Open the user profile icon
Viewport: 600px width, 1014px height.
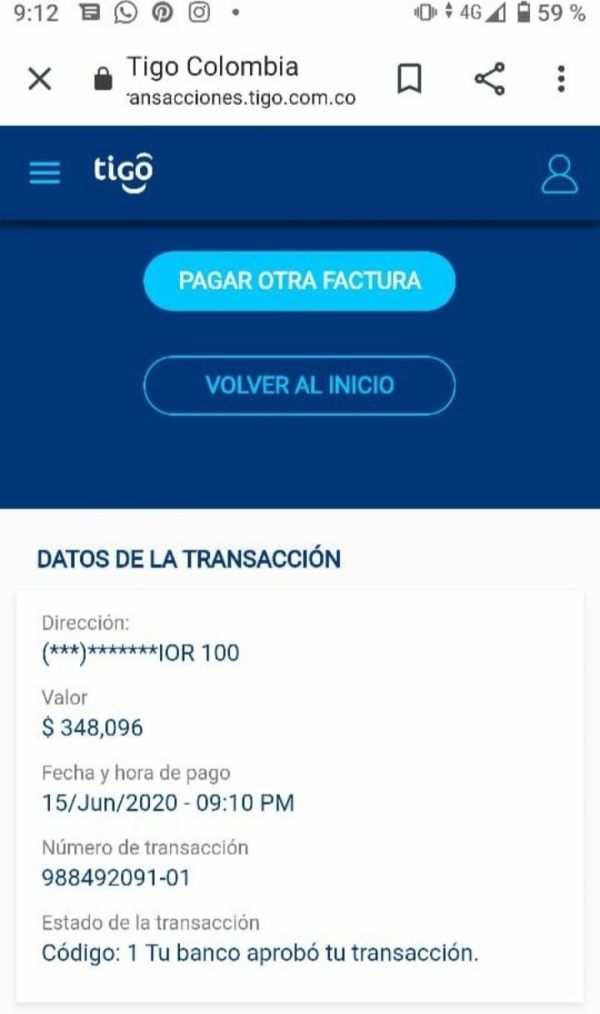(559, 173)
